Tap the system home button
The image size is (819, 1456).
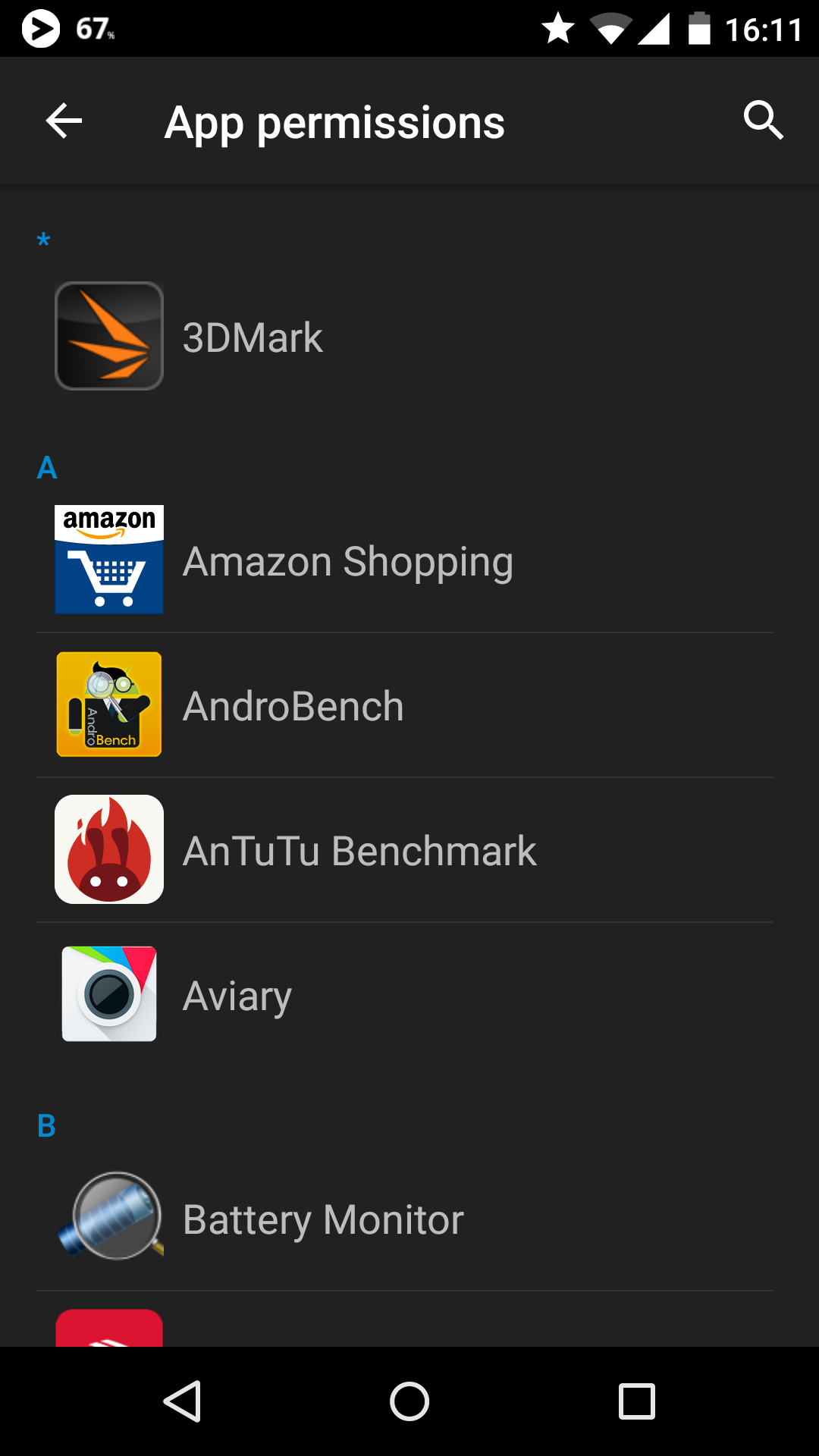(409, 1401)
